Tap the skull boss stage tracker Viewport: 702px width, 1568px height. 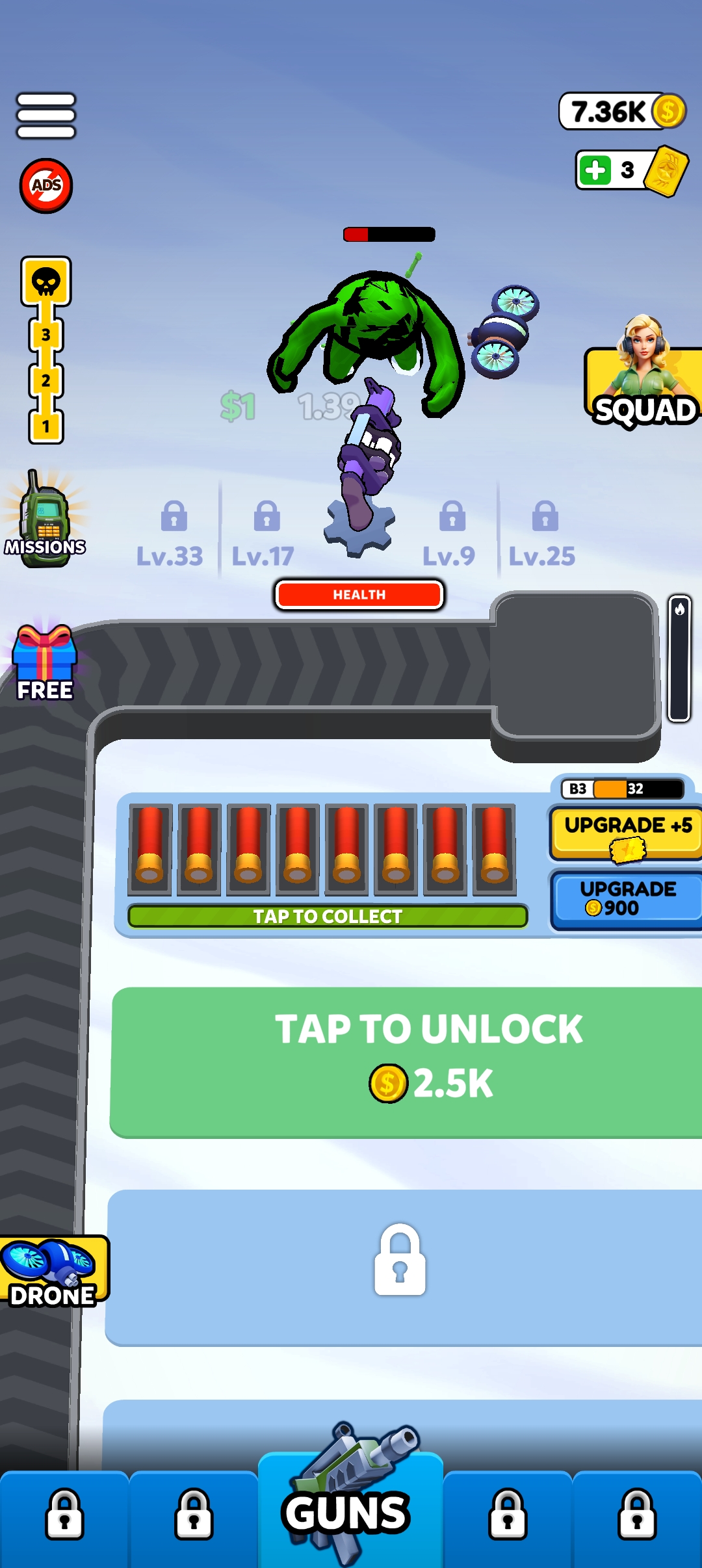pyautogui.click(x=45, y=282)
